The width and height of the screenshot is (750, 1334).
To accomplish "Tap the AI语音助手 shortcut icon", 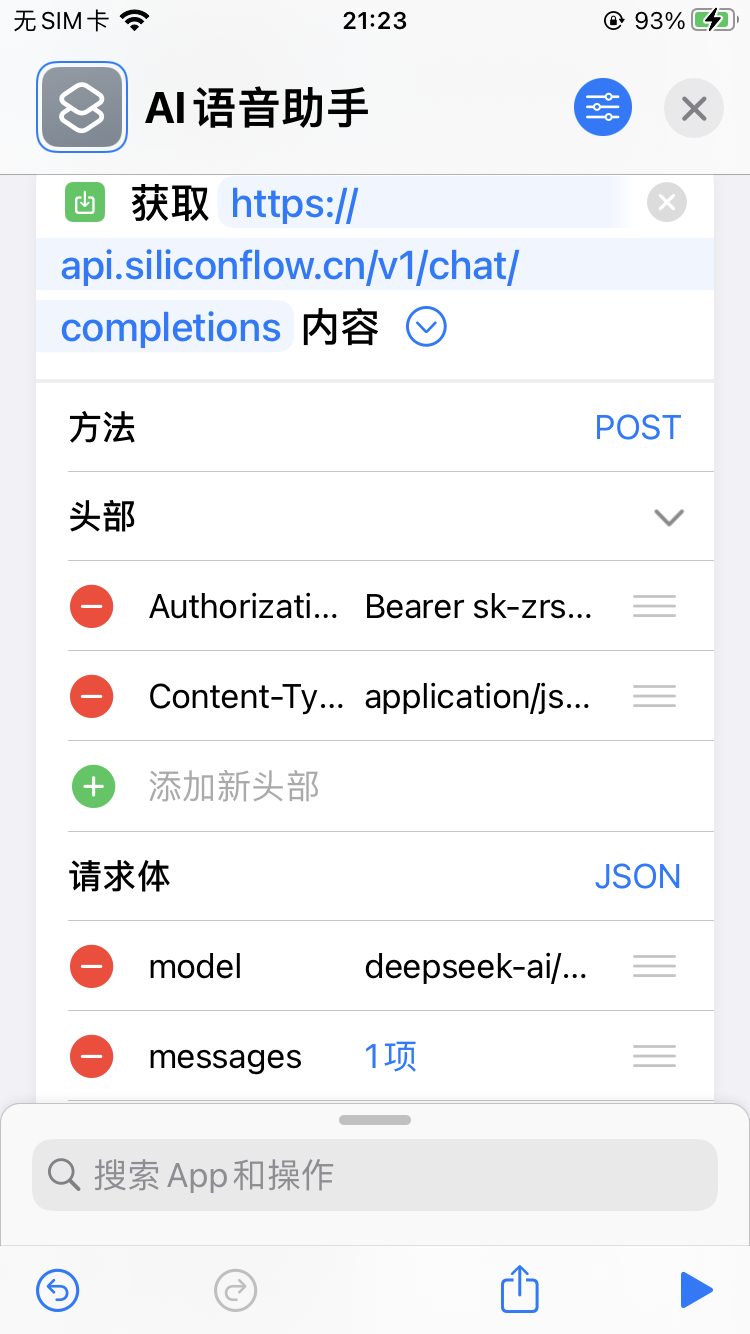I will [x=82, y=107].
